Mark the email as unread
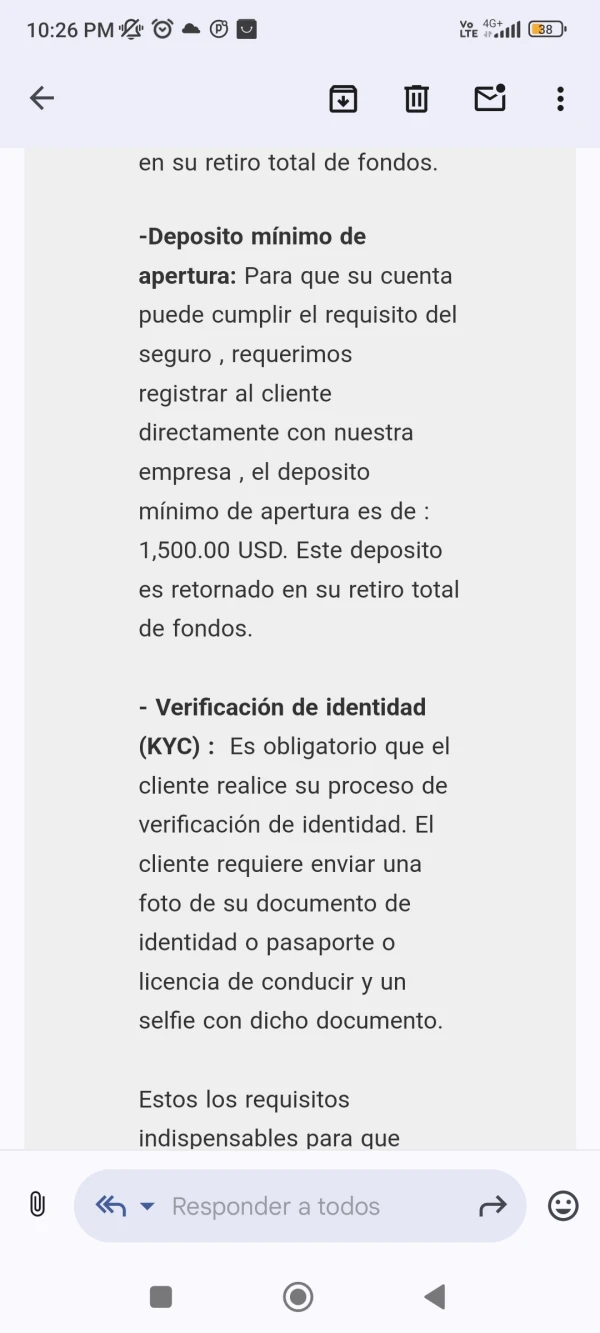 tap(489, 98)
